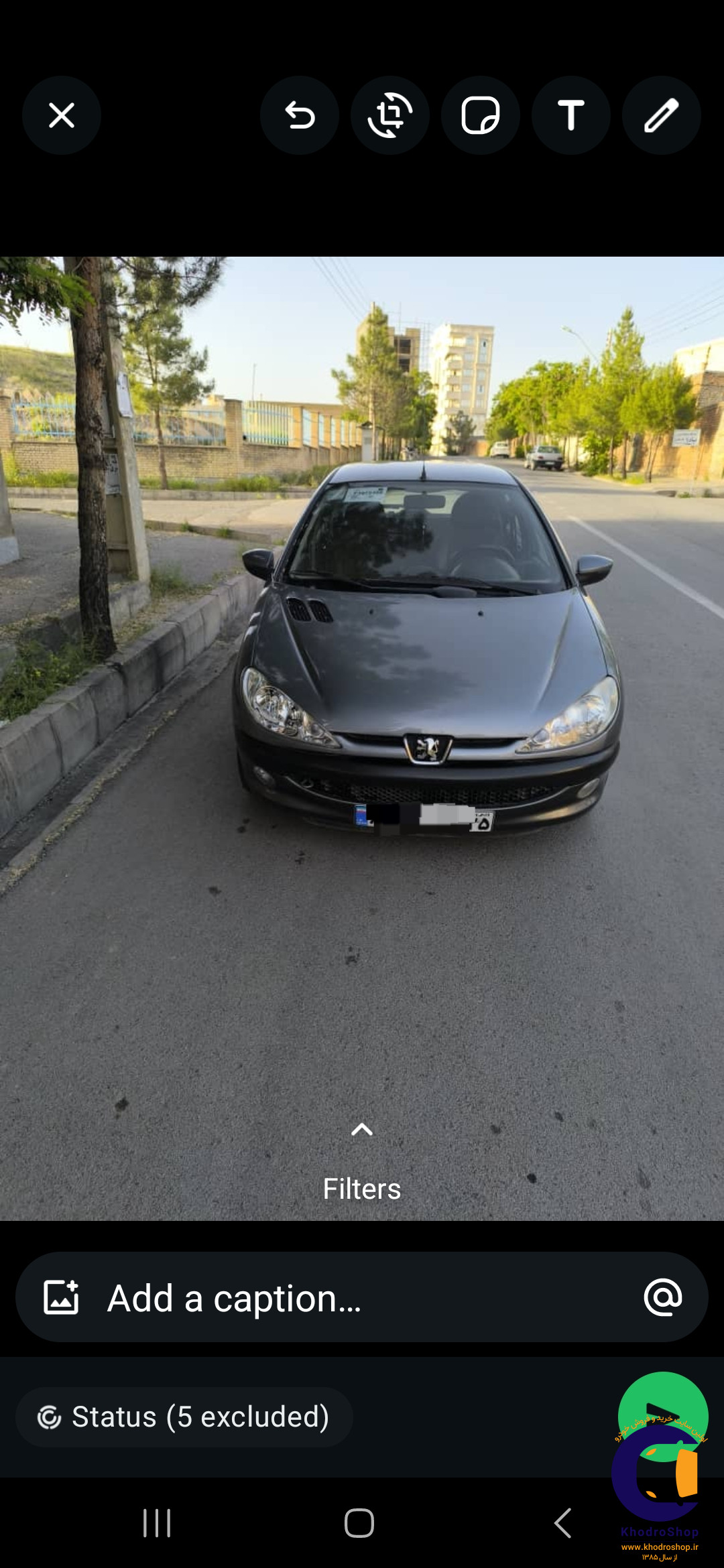724x1568 pixels.
Task: Open the pencil drawing tool
Action: click(x=662, y=115)
